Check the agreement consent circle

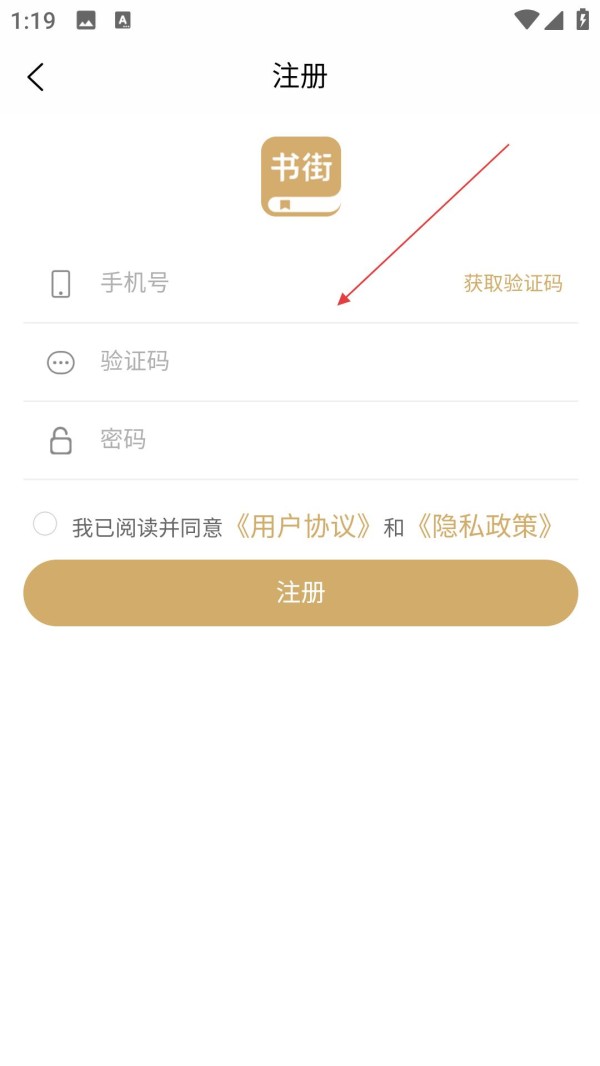(45, 524)
